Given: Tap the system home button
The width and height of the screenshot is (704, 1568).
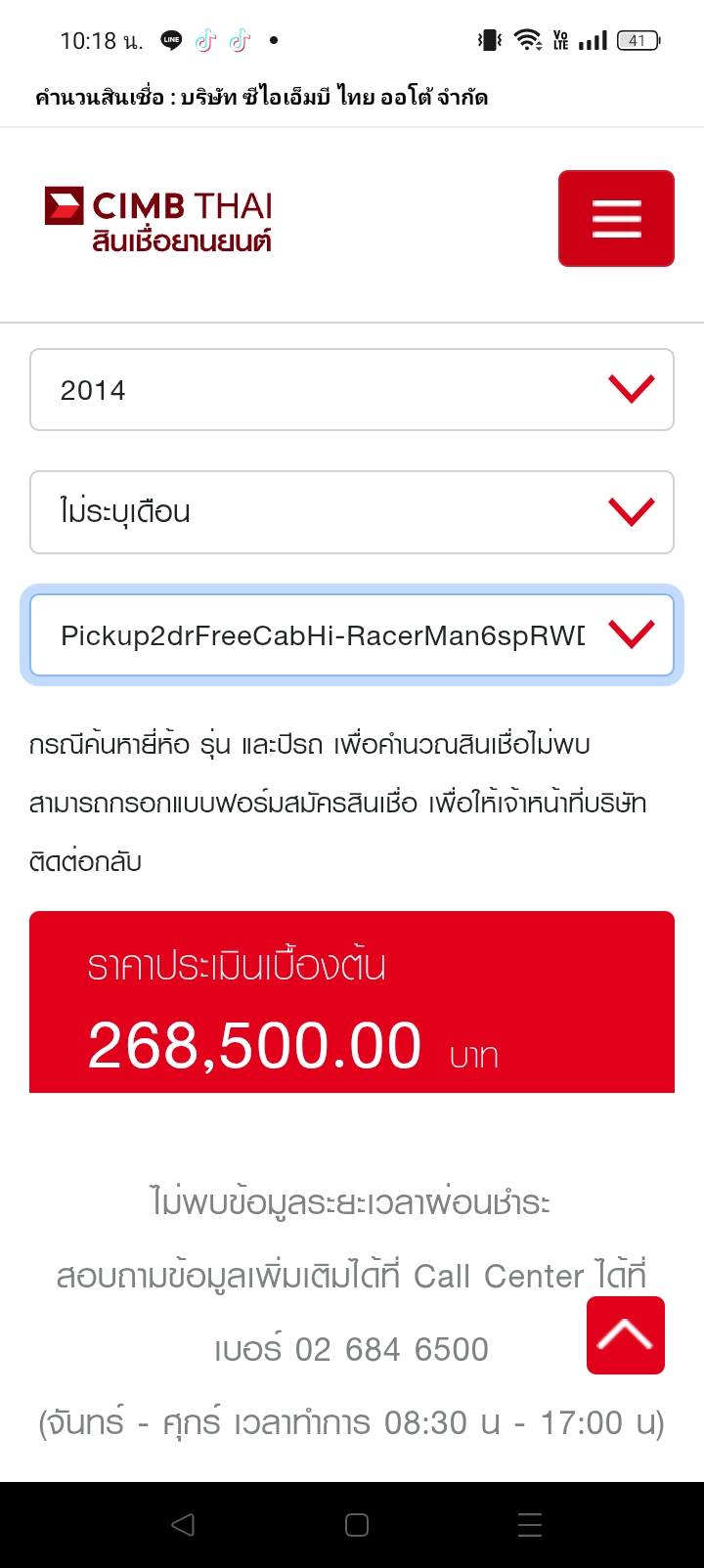Looking at the screenshot, I should [x=357, y=1525].
